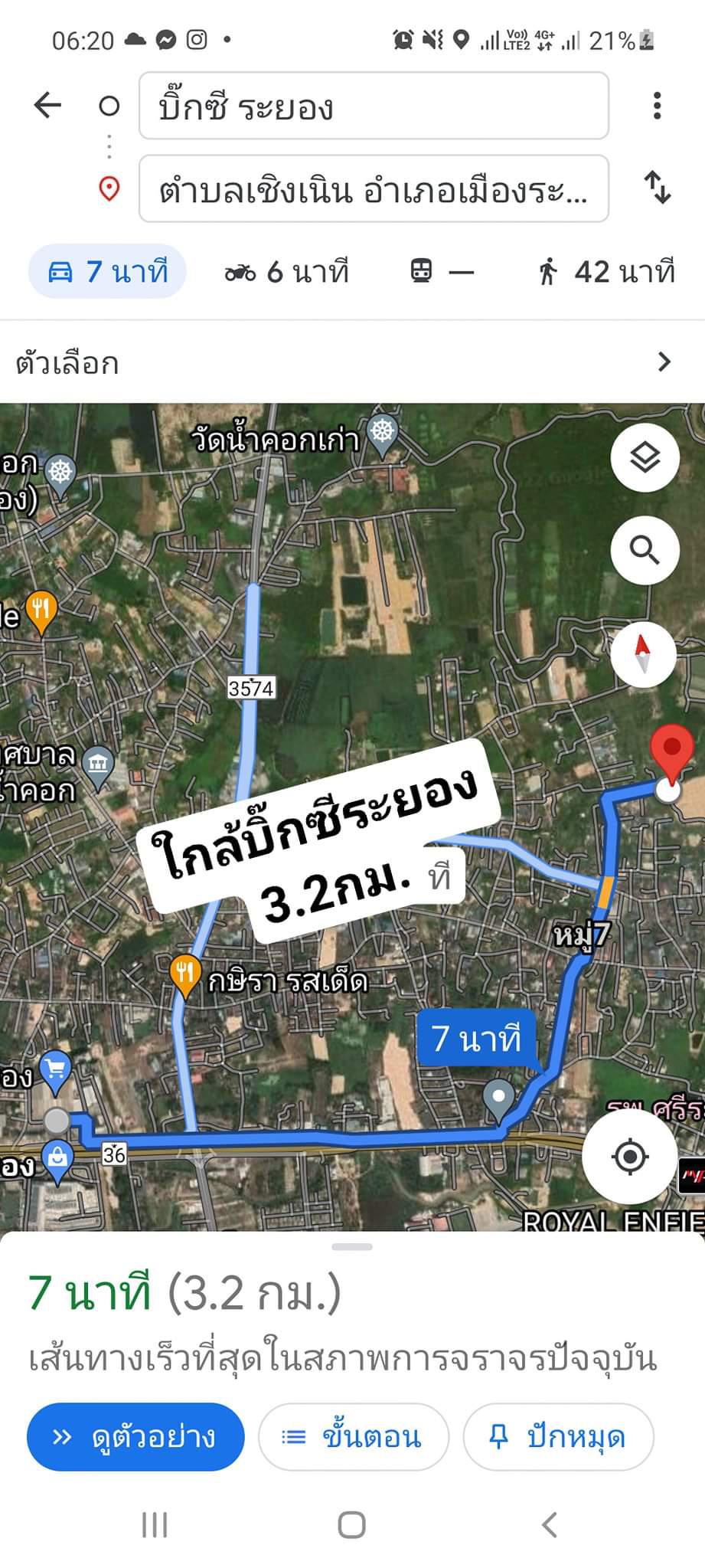Edit the starting point บิ๊กซี ระยอง

(x=374, y=106)
